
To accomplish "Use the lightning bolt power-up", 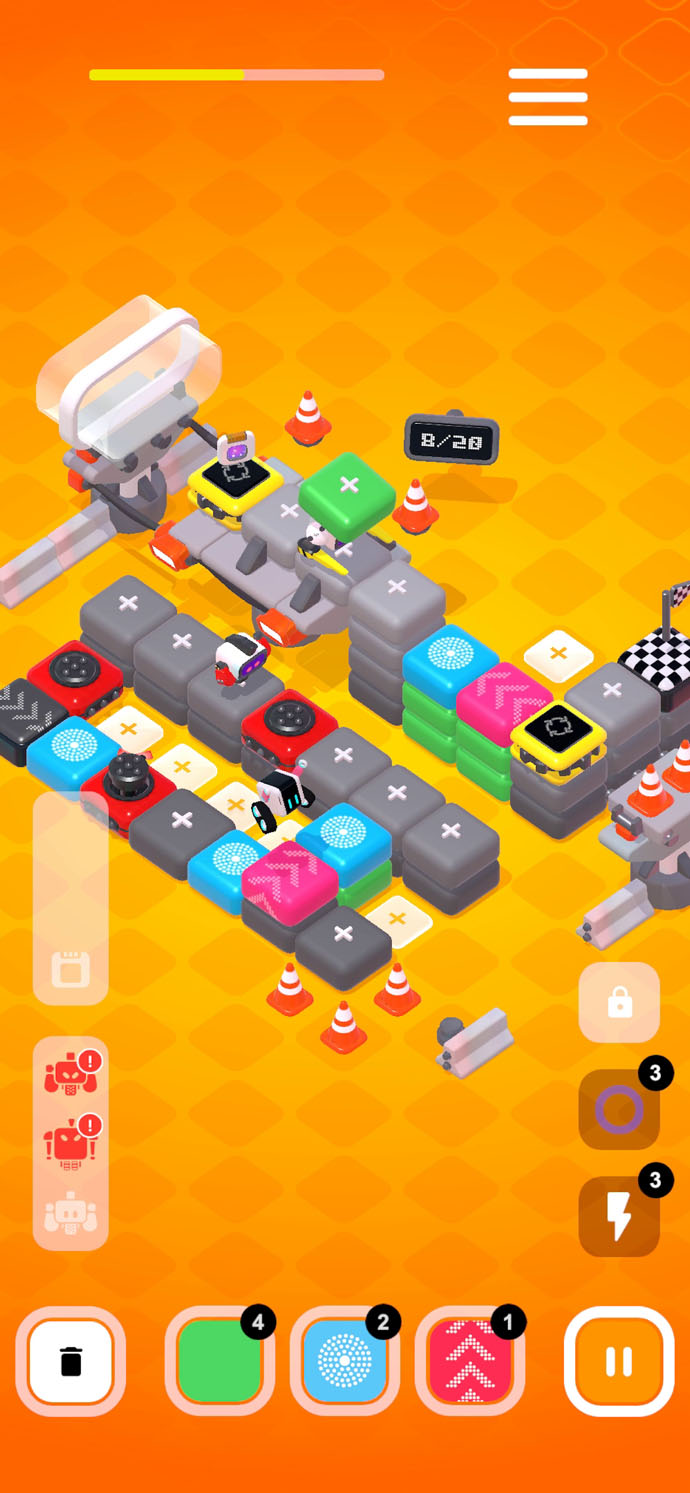I will coord(619,1216).
